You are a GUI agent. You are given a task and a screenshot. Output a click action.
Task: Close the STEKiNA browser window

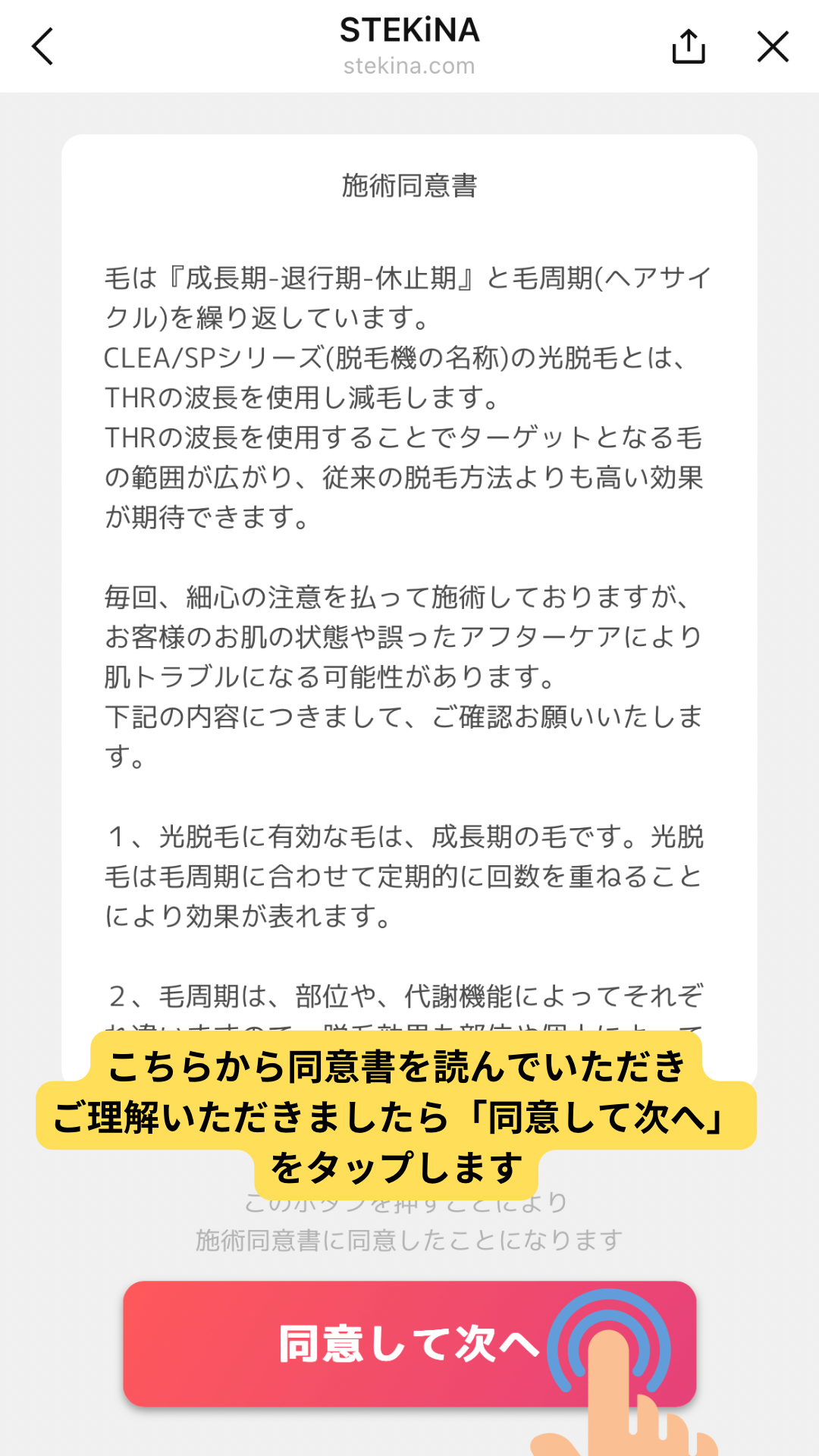[x=773, y=46]
